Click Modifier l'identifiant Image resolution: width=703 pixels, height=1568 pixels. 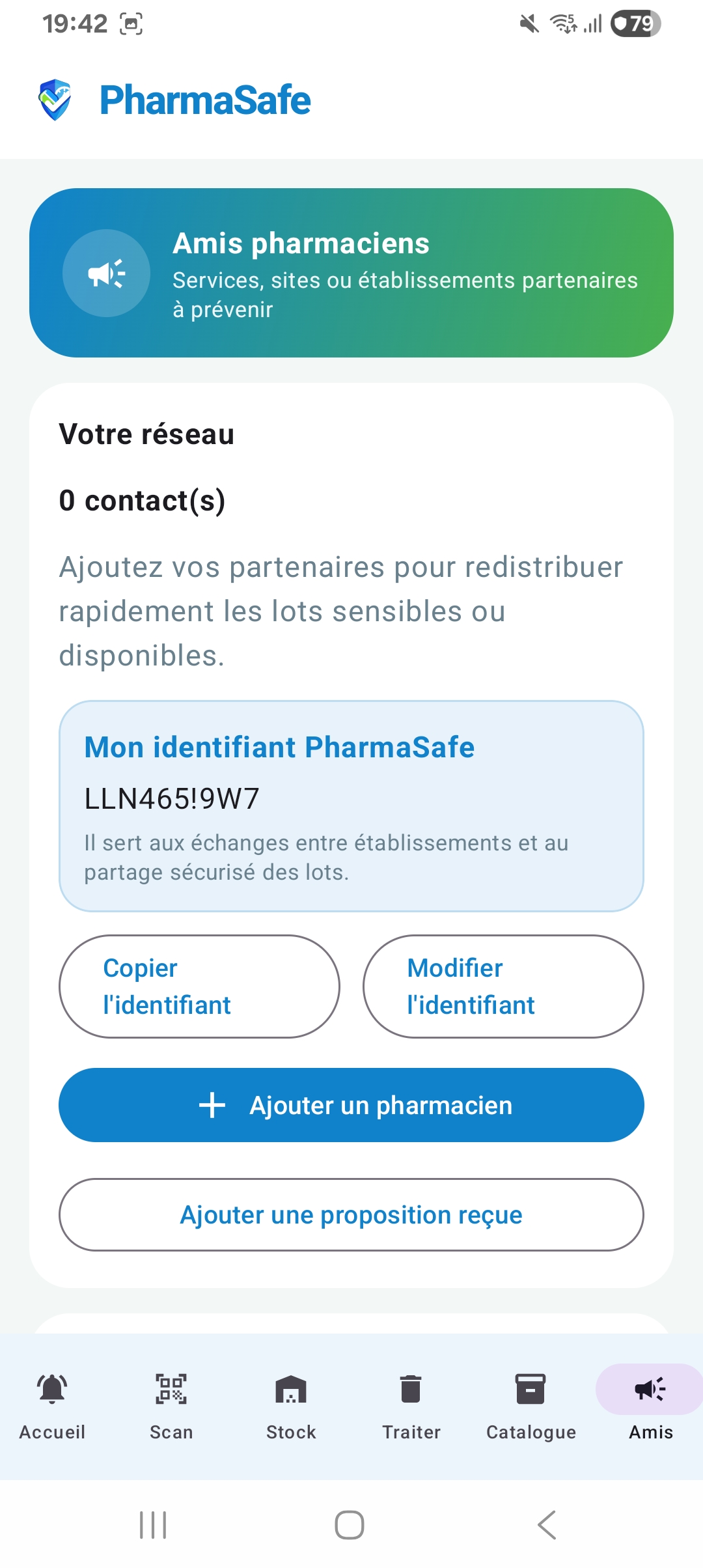pos(504,986)
